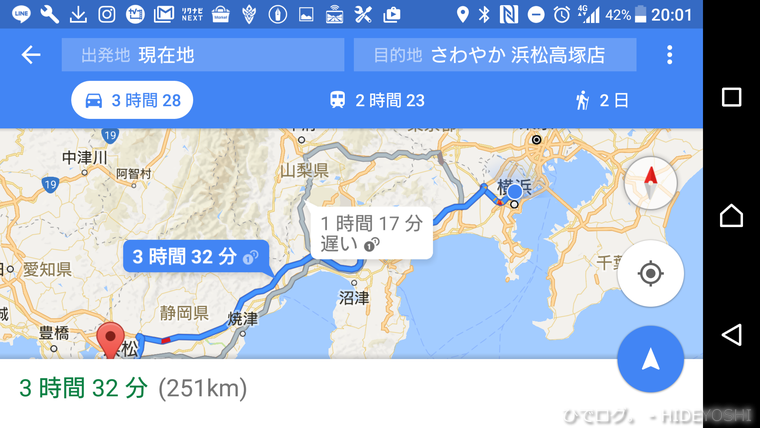
Task: Switch to the walking tab showing 2 日
Action: [x=601, y=100]
